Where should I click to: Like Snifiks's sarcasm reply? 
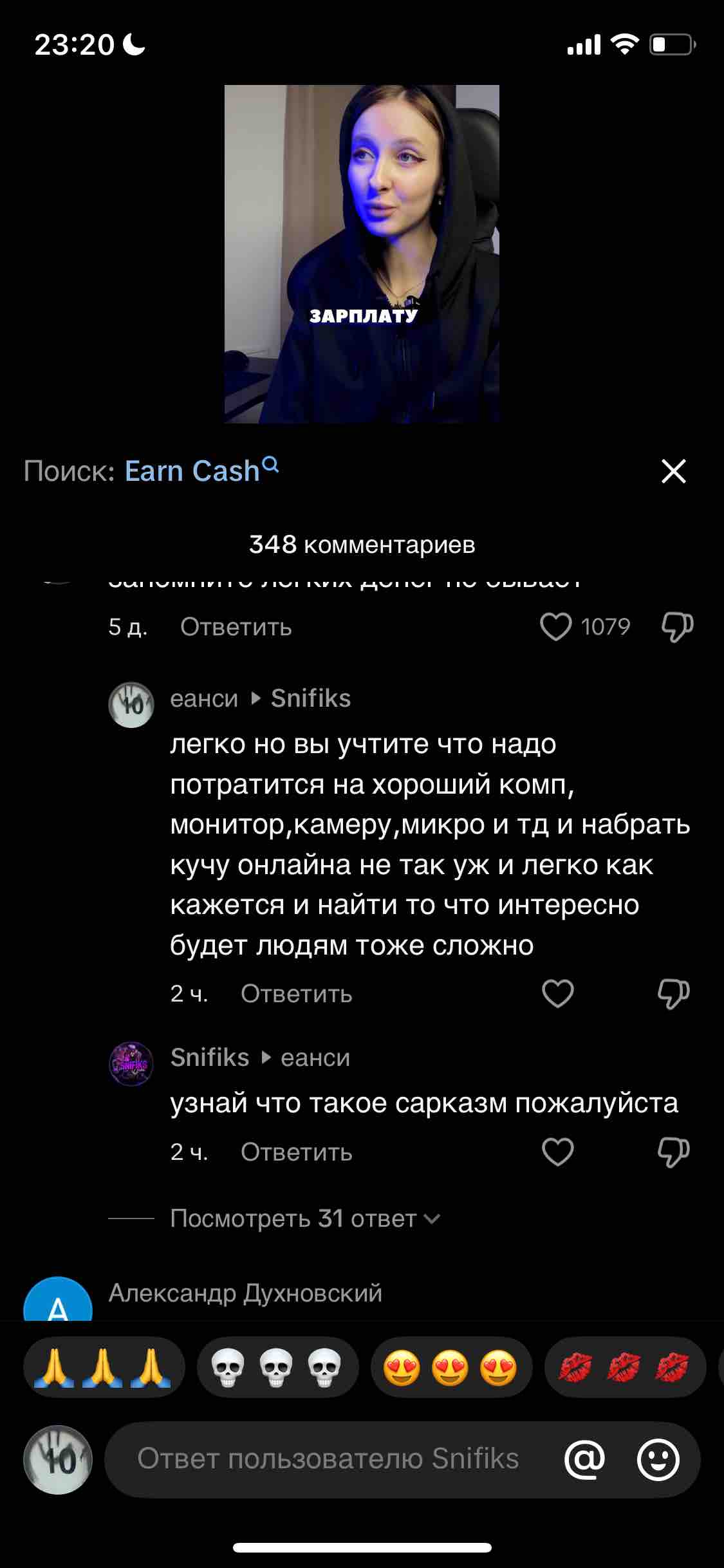pos(558,1152)
